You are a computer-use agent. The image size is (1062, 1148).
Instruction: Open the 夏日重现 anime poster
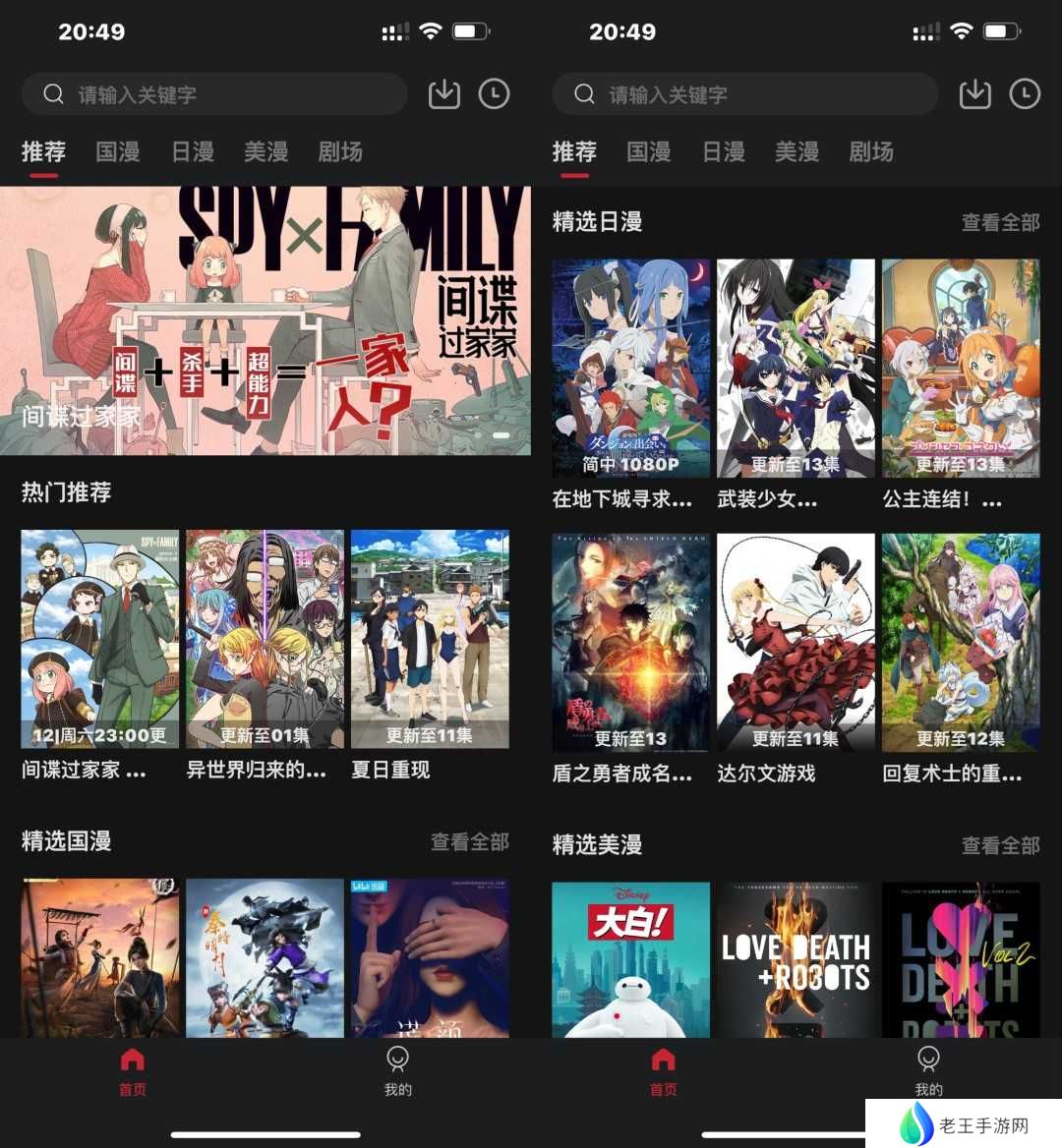(430, 637)
